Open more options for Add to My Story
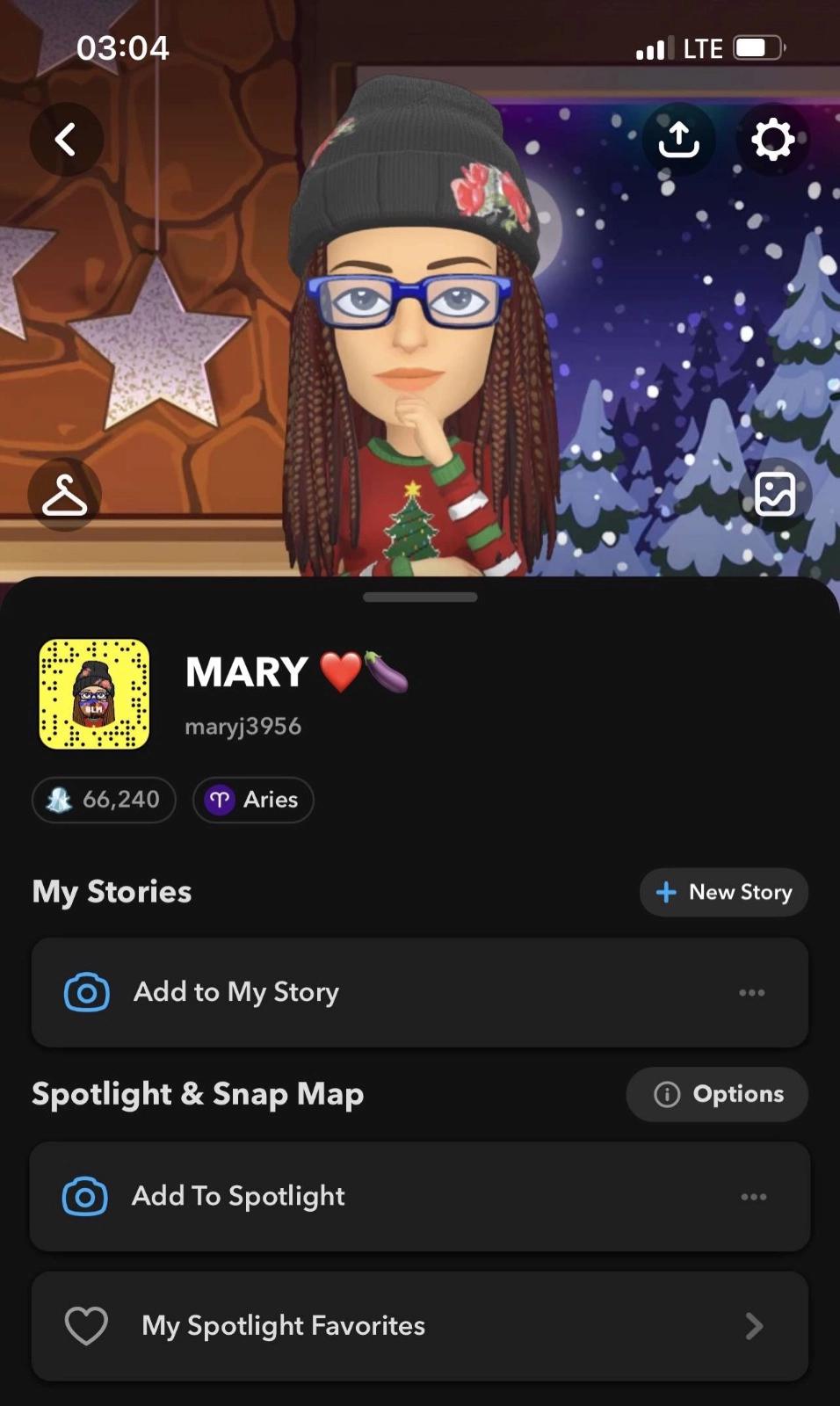 [752, 993]
